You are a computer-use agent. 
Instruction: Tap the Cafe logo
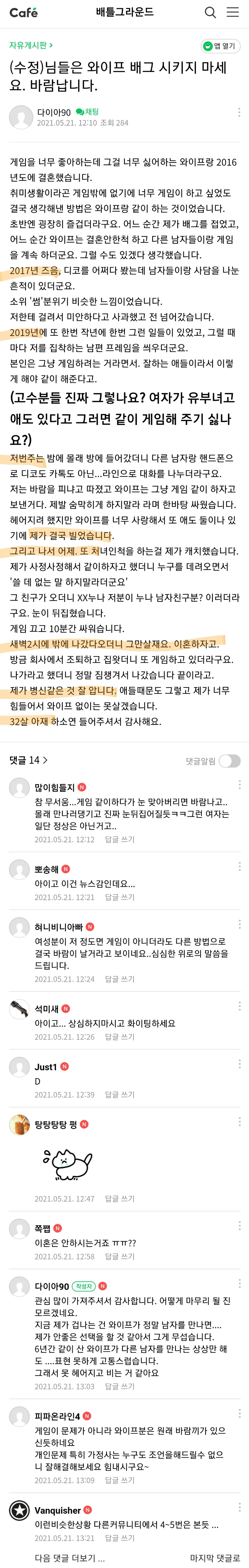coord(23,12)
